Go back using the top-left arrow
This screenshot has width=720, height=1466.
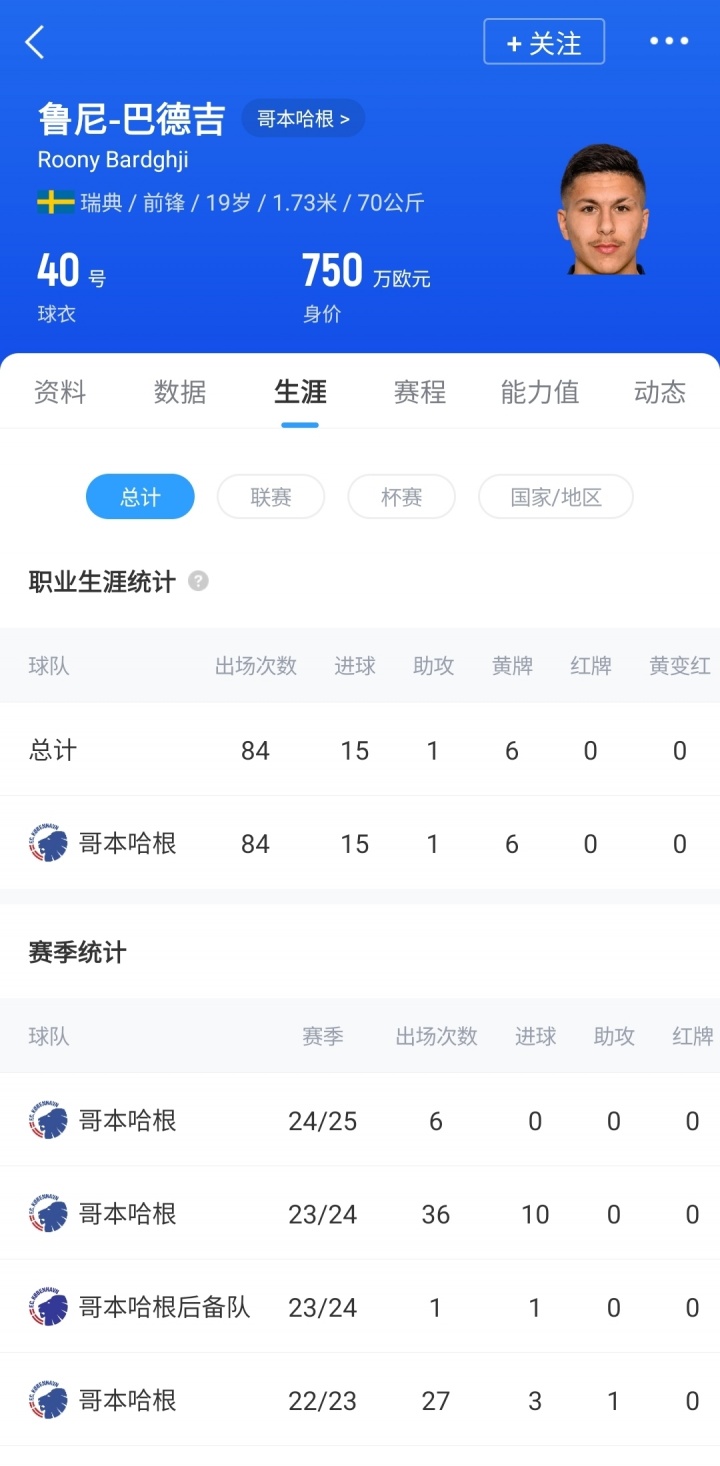point(35,42)
